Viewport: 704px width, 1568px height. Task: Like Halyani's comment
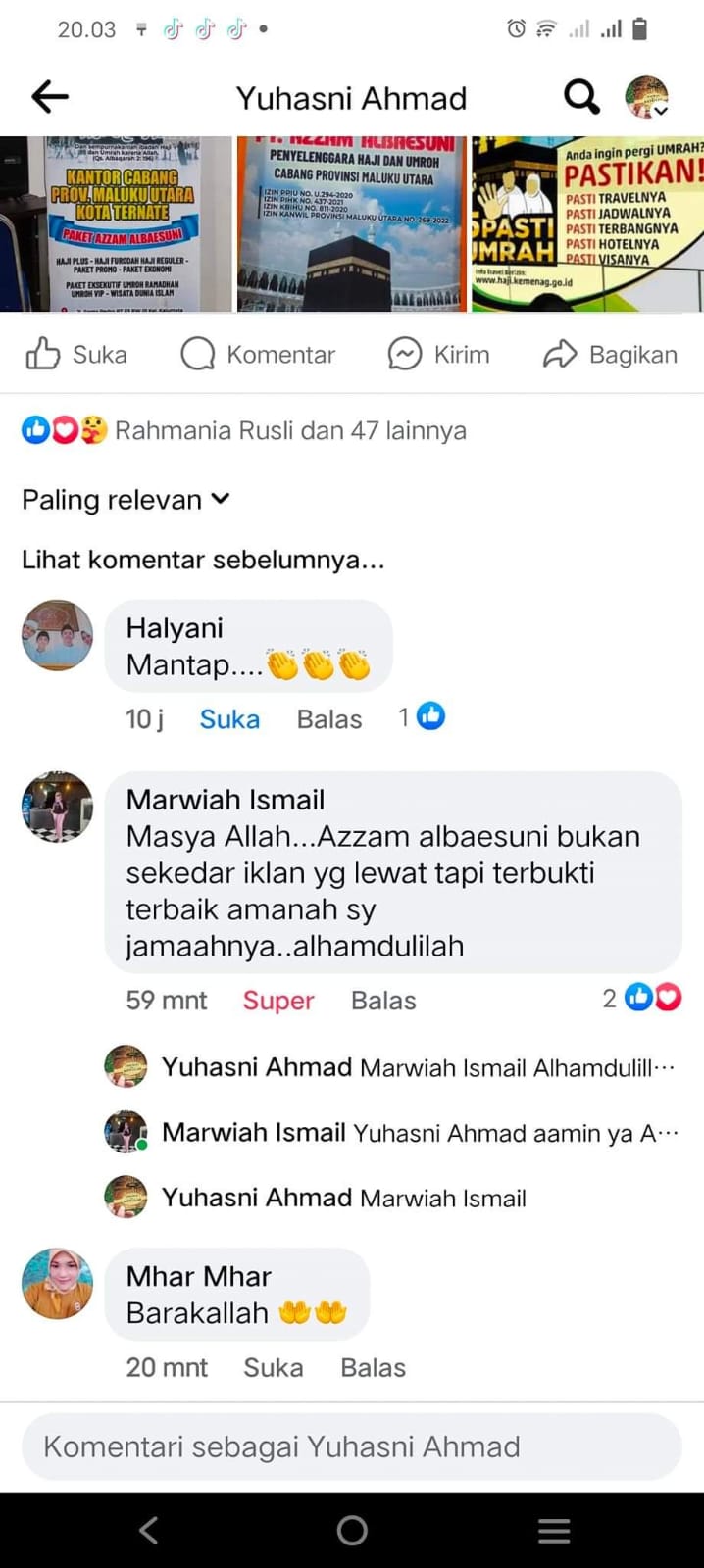click(x=229, y=719)
